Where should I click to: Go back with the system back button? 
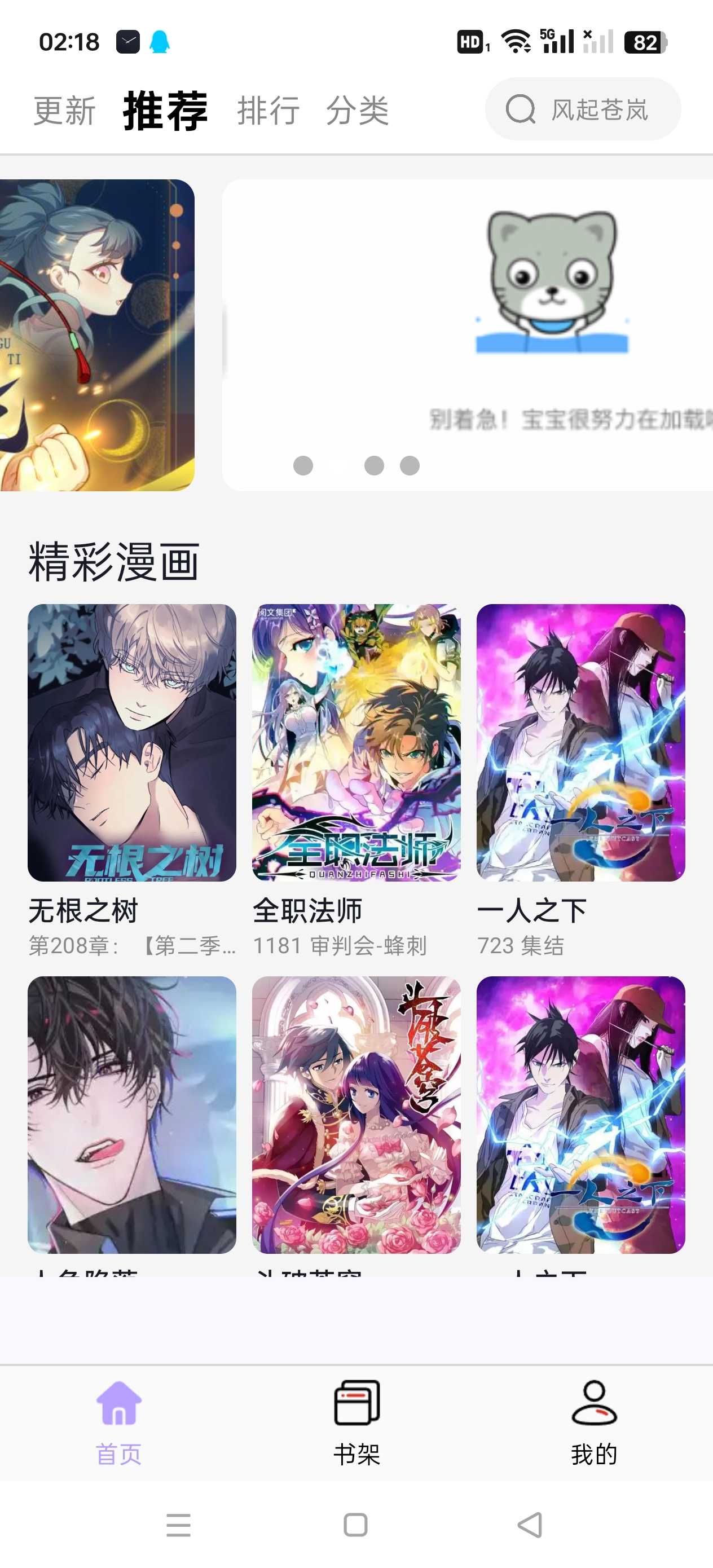(x=530, y=1525)
